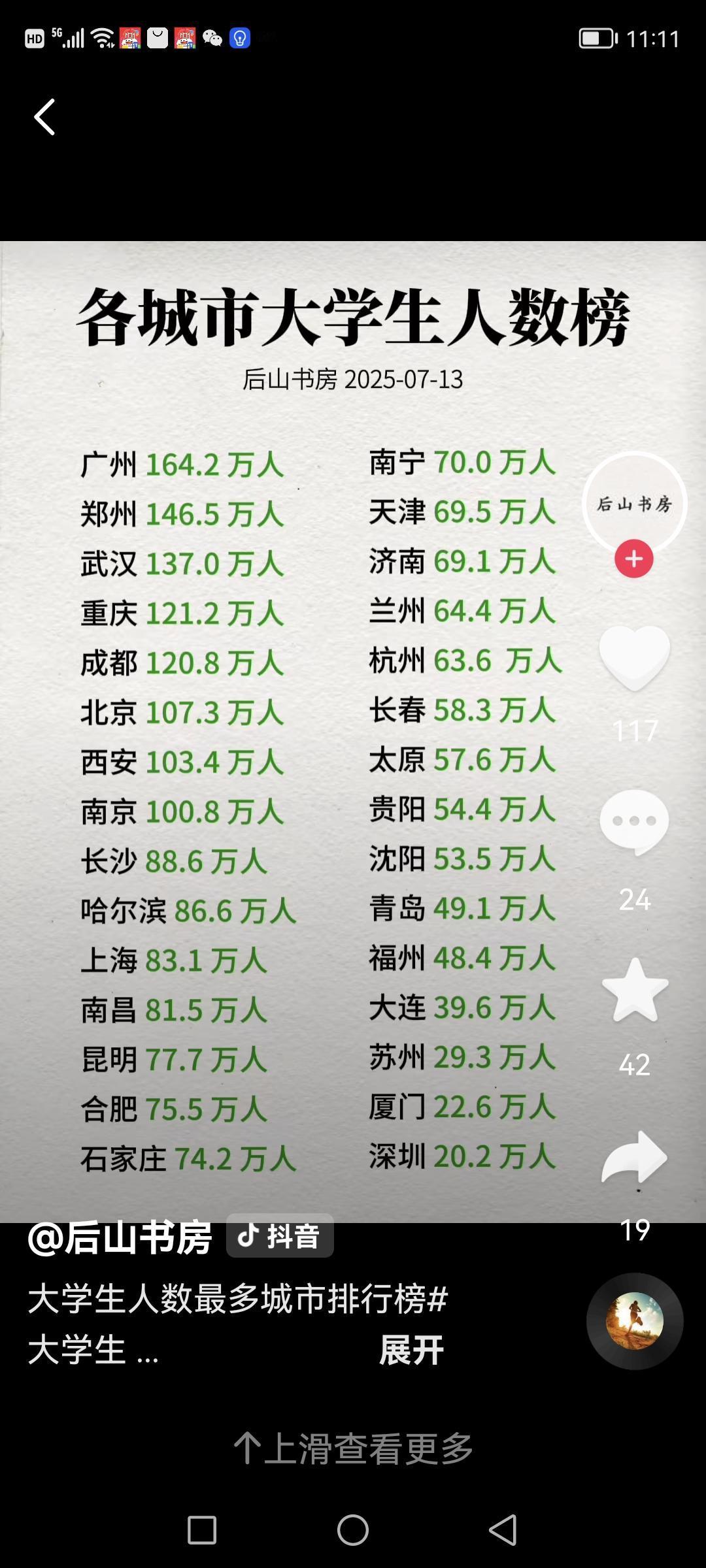The image size is (706, 1568).
Task: Share this video via the arrow icon
Action: click(x=634, y=1158)
